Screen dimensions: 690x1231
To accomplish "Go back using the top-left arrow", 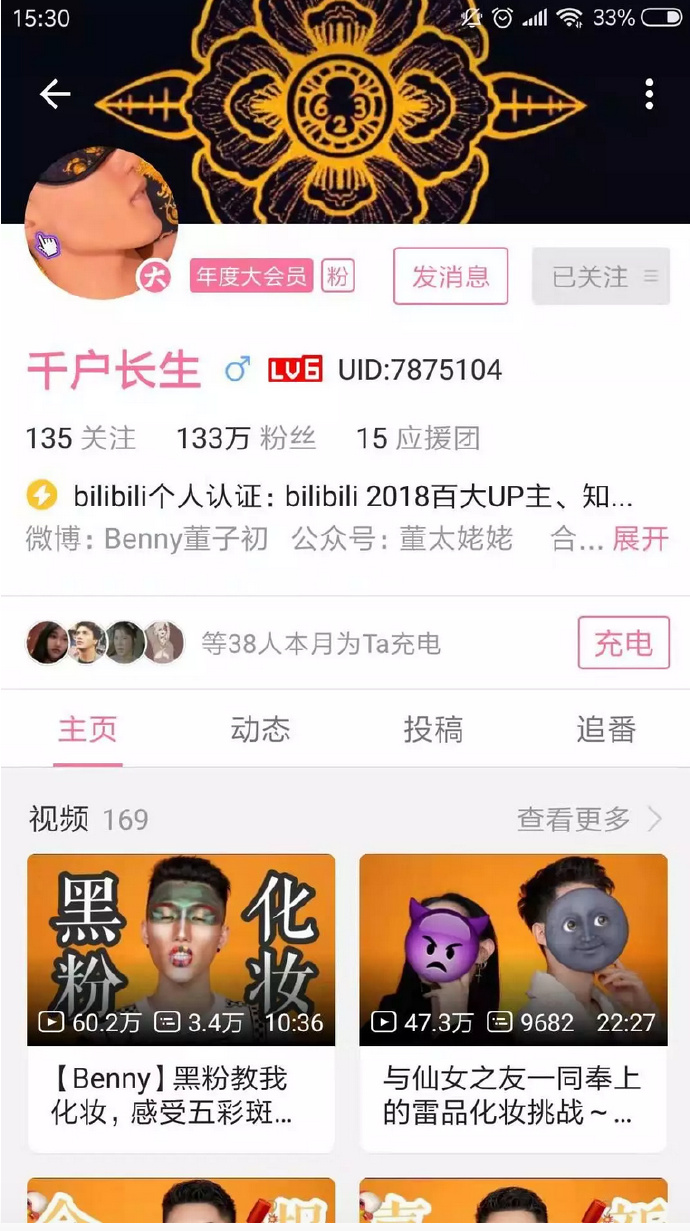I will click(x=55, y=95).
